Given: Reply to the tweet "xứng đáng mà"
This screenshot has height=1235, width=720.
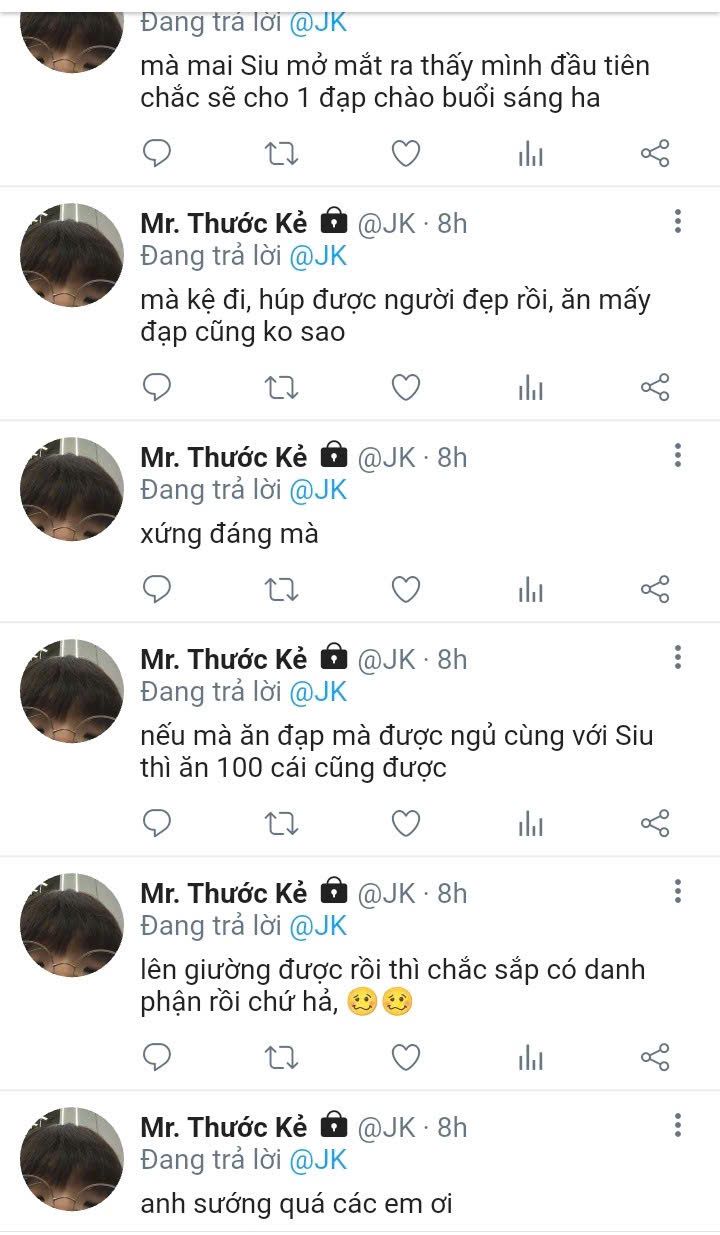Looking at the screenshot, I should [157, 590].
